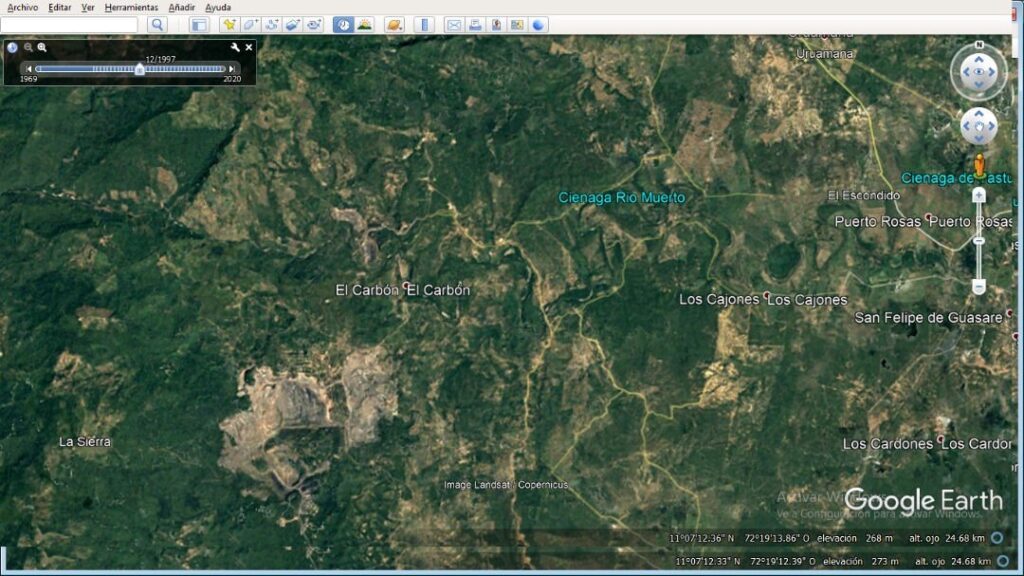Open the Herramientas menu
The width and height of the screenshot is (1024, 576).
tap(131, 7)
